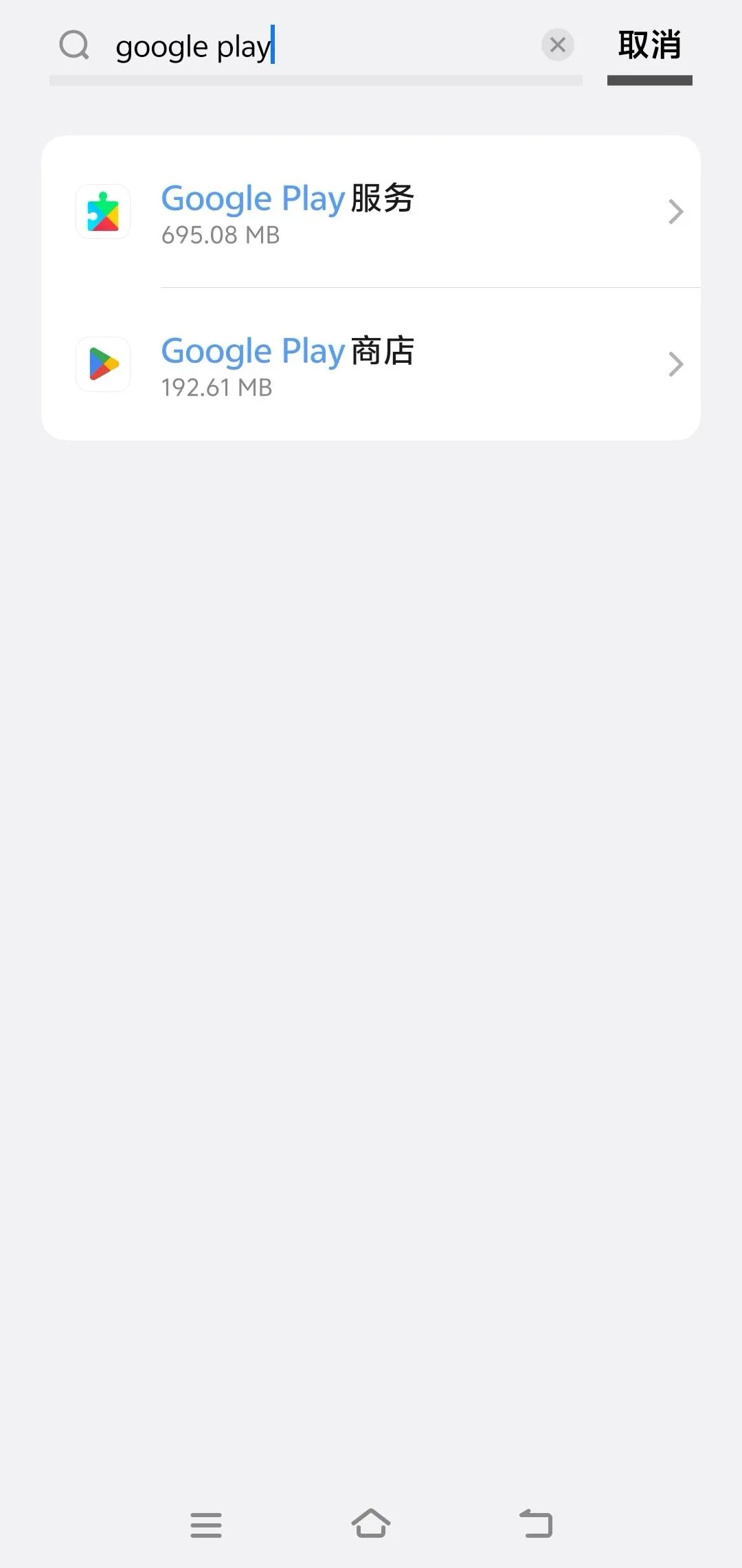Expand Google Play 服务 details via its chevron
742x1568 pixels.
676,212
